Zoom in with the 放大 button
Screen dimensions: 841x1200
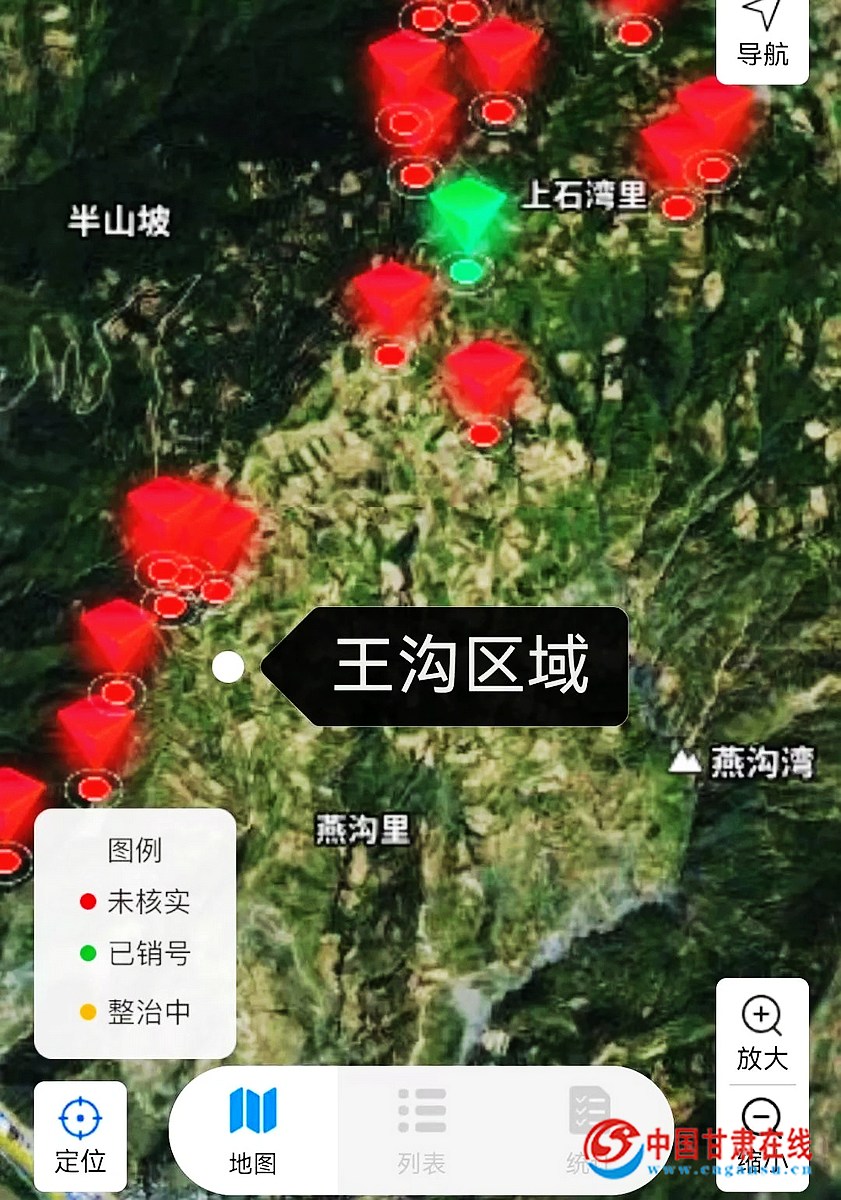762,1033
